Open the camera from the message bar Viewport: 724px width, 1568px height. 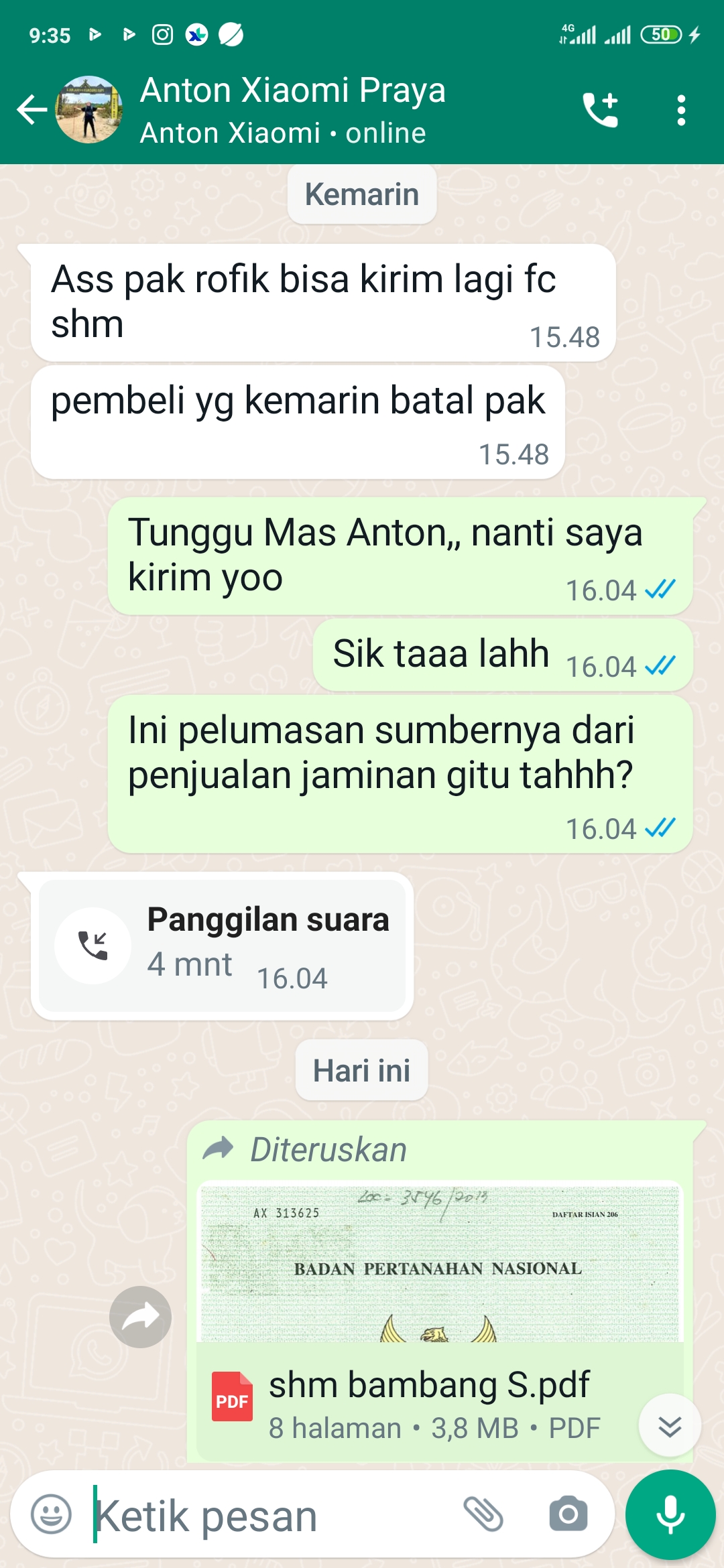click(568, 1514)
